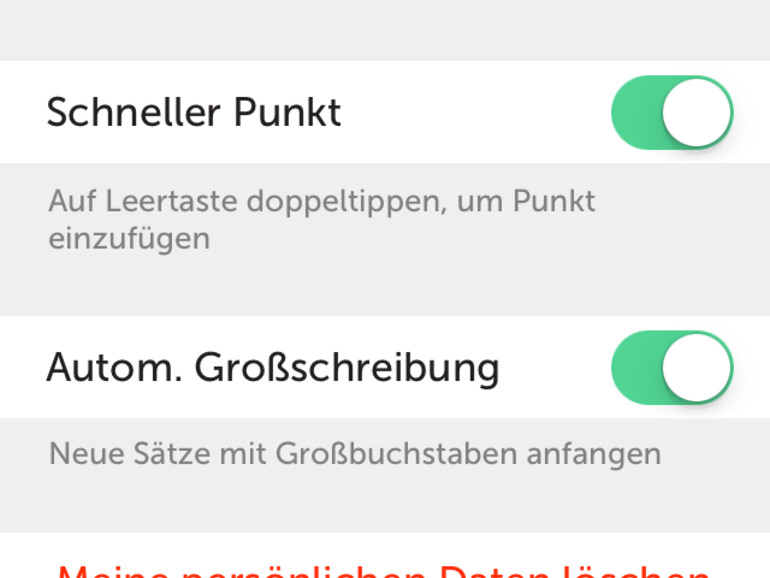Tap Meine persönlichen Daten löschen

coord(384,570)
